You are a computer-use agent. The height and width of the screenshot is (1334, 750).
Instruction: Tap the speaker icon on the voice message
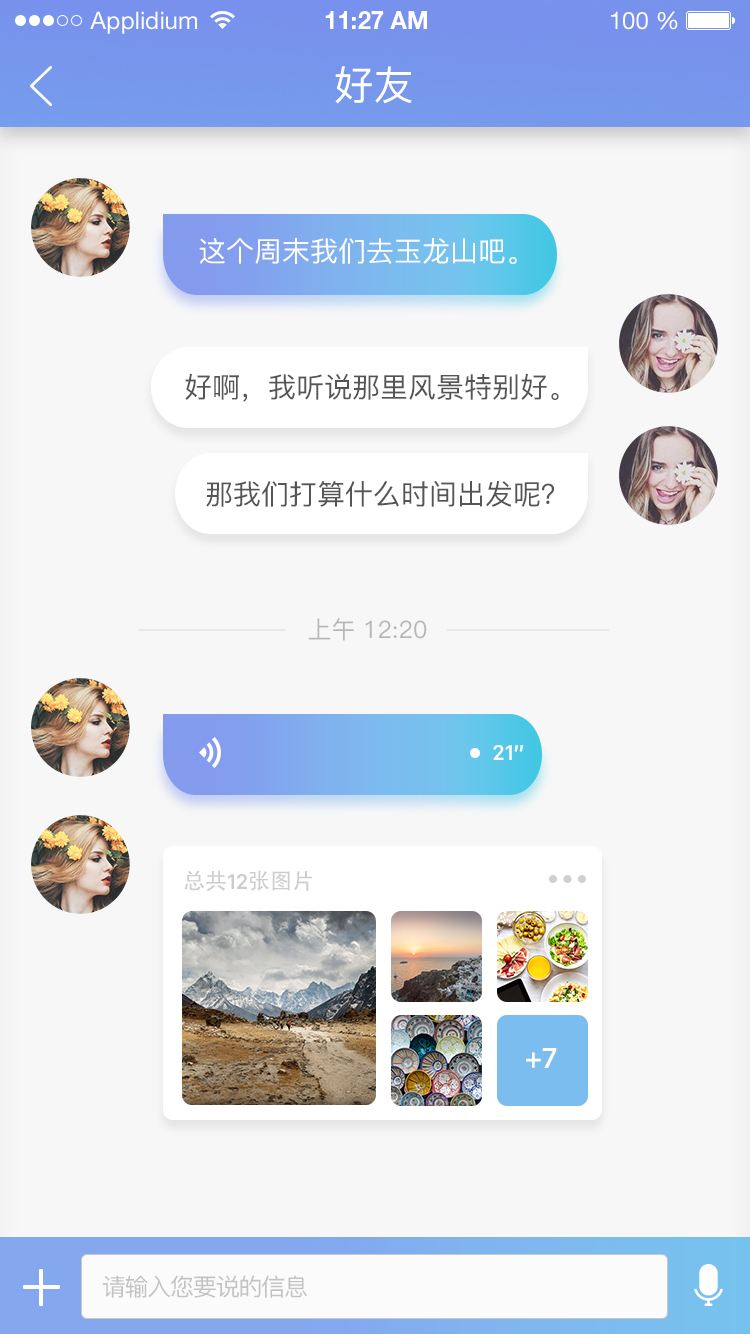(209, 754)
